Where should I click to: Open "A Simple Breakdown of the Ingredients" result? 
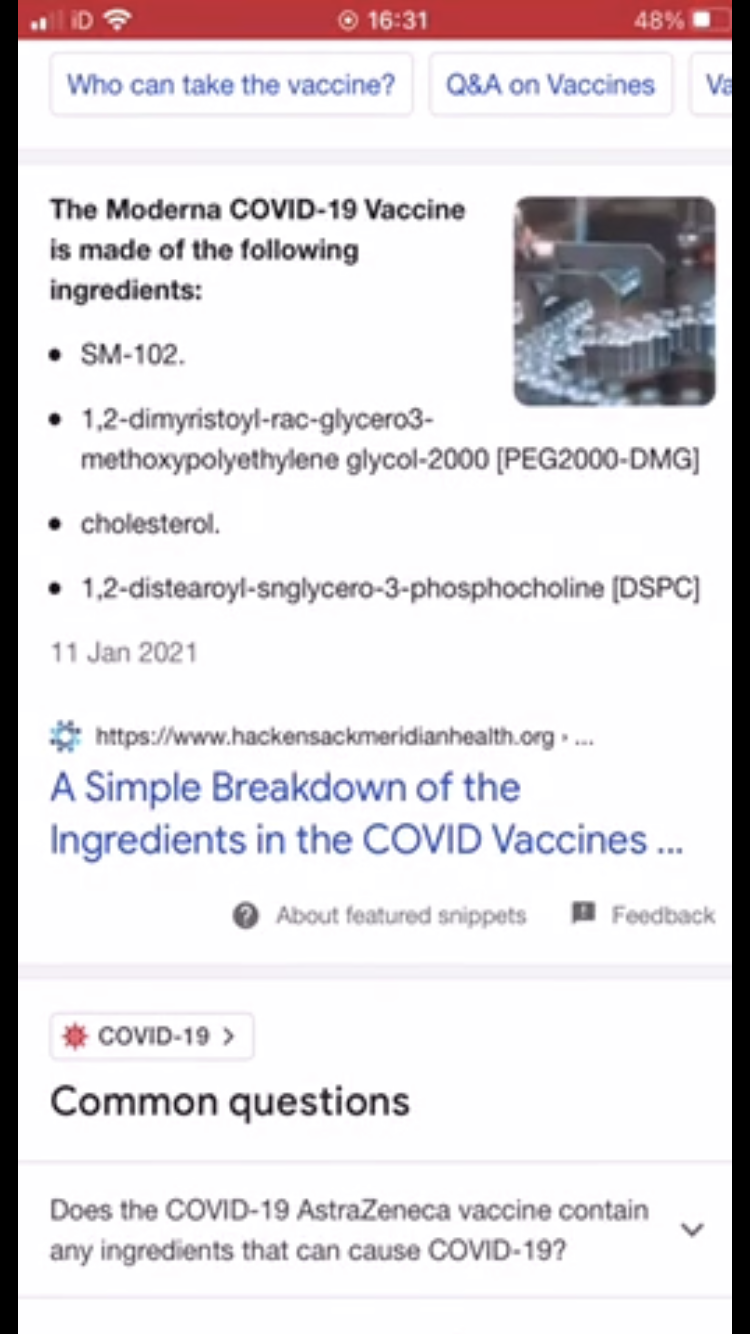pos(366,814)
